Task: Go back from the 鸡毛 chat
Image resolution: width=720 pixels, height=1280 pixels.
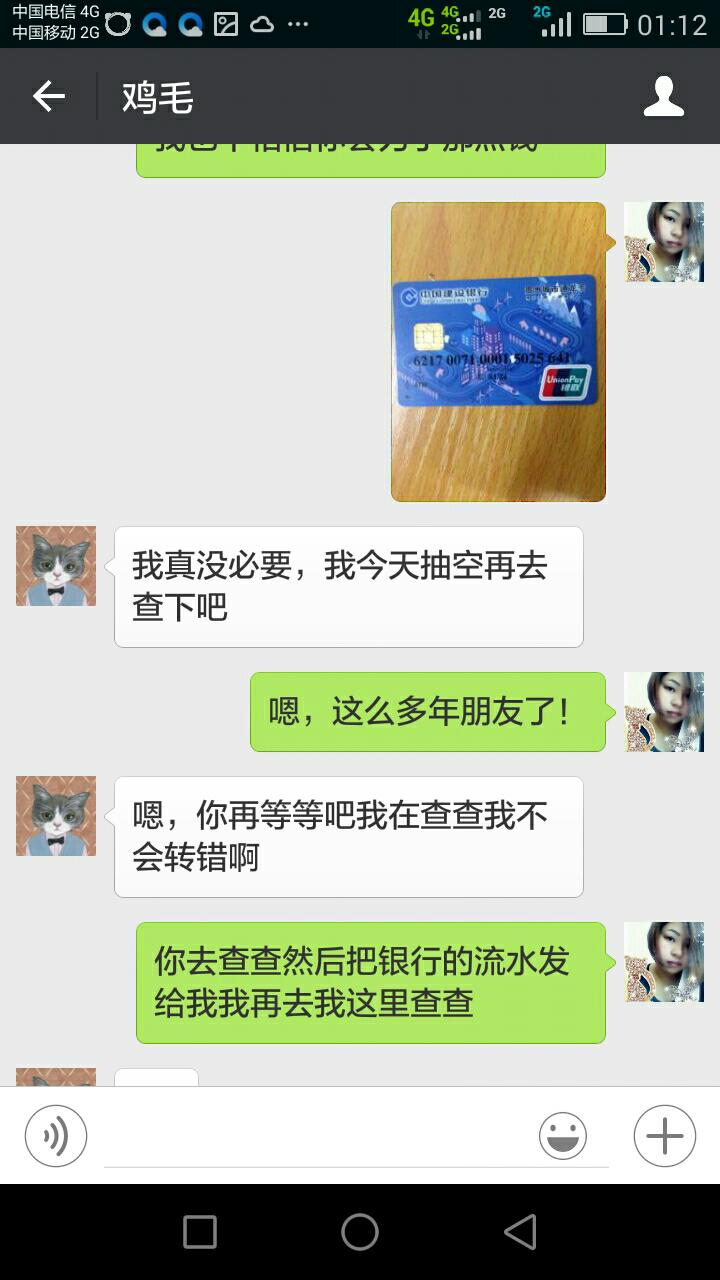Action: [x=48, y=97]
